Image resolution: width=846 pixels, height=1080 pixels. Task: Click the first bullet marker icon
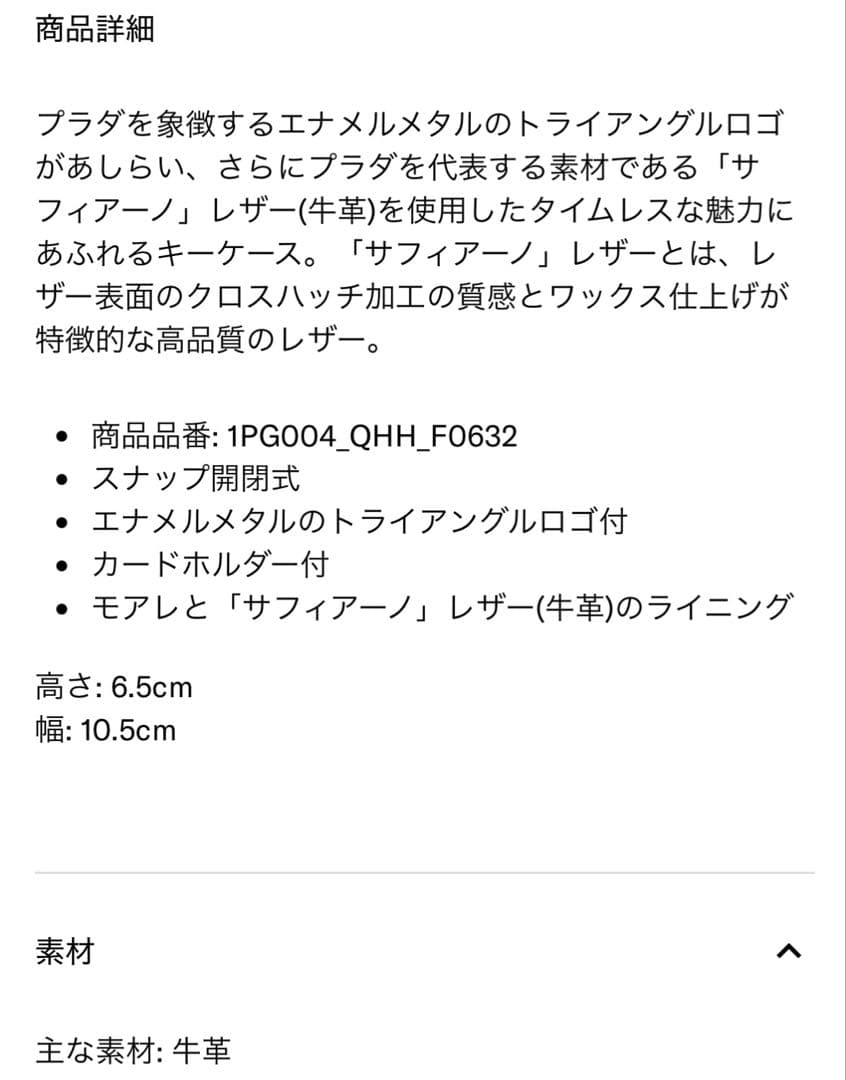[x=64, y=436]
